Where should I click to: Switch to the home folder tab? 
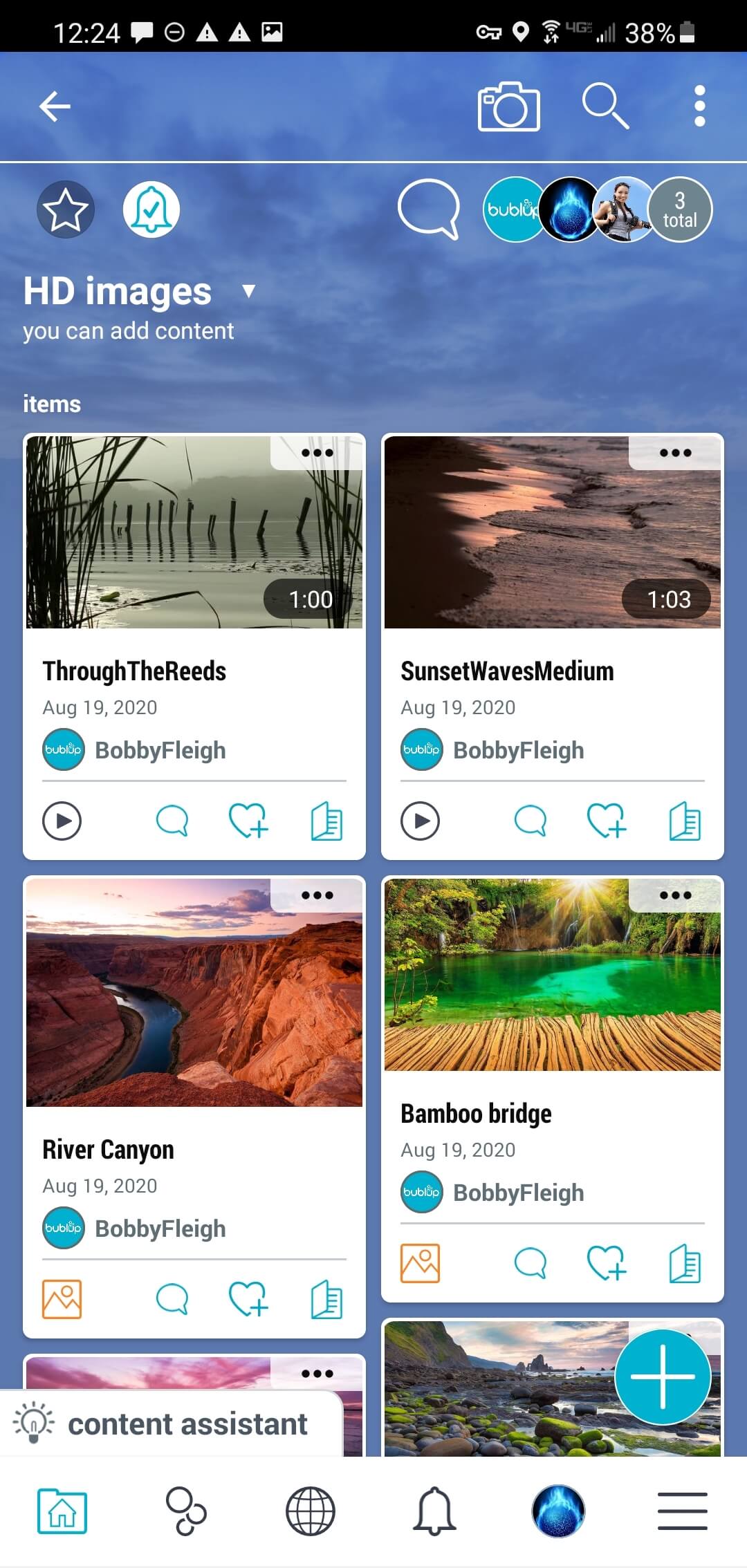pos(62,1511)
